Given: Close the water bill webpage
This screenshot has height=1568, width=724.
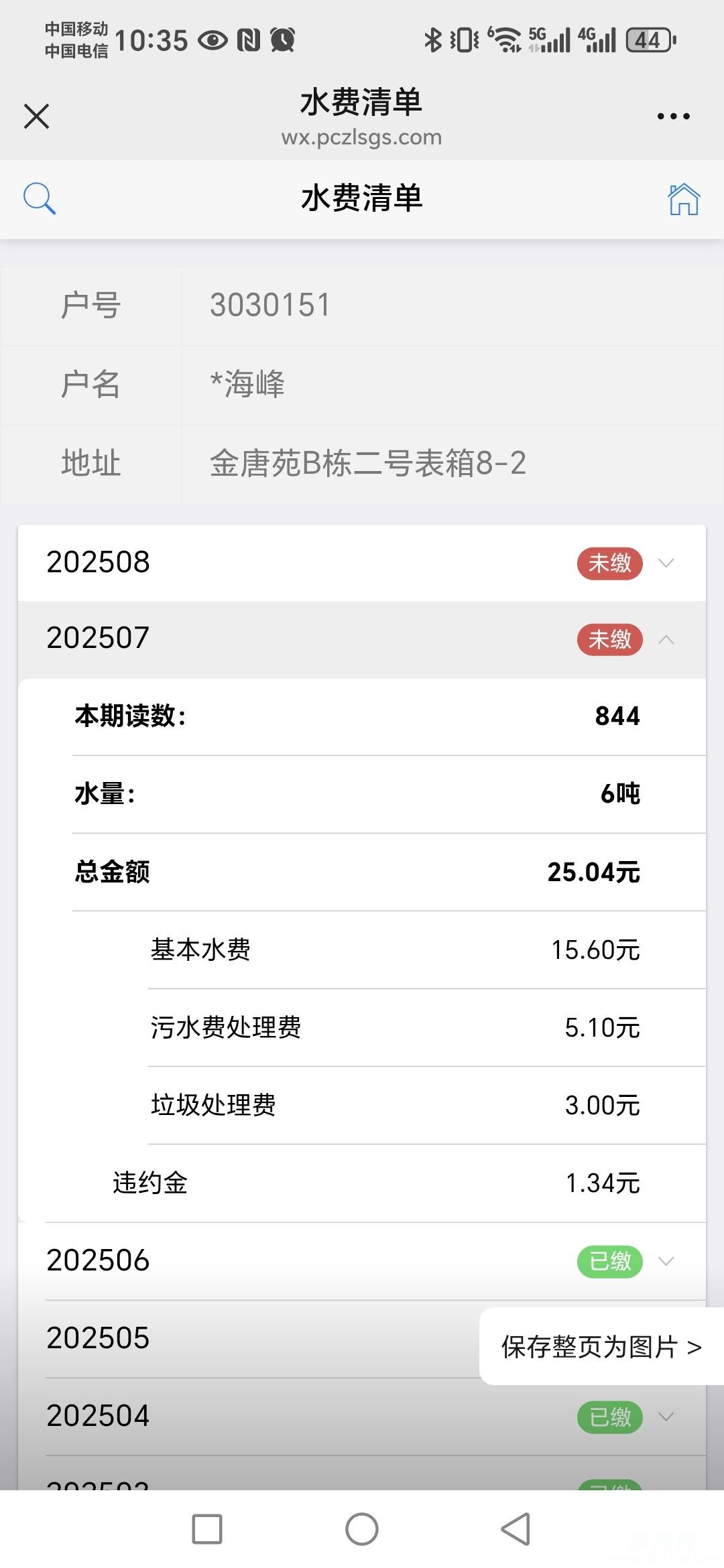Looking at the screenshot, I should point(36,116).
